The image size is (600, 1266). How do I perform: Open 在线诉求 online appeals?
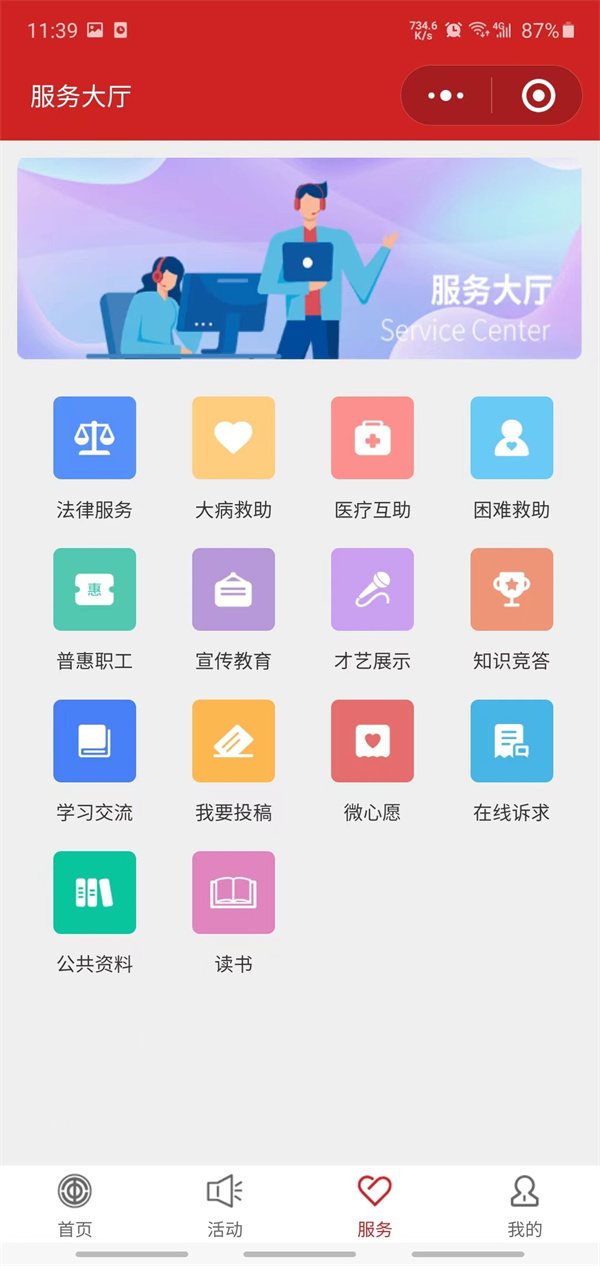tap(511, 741)
